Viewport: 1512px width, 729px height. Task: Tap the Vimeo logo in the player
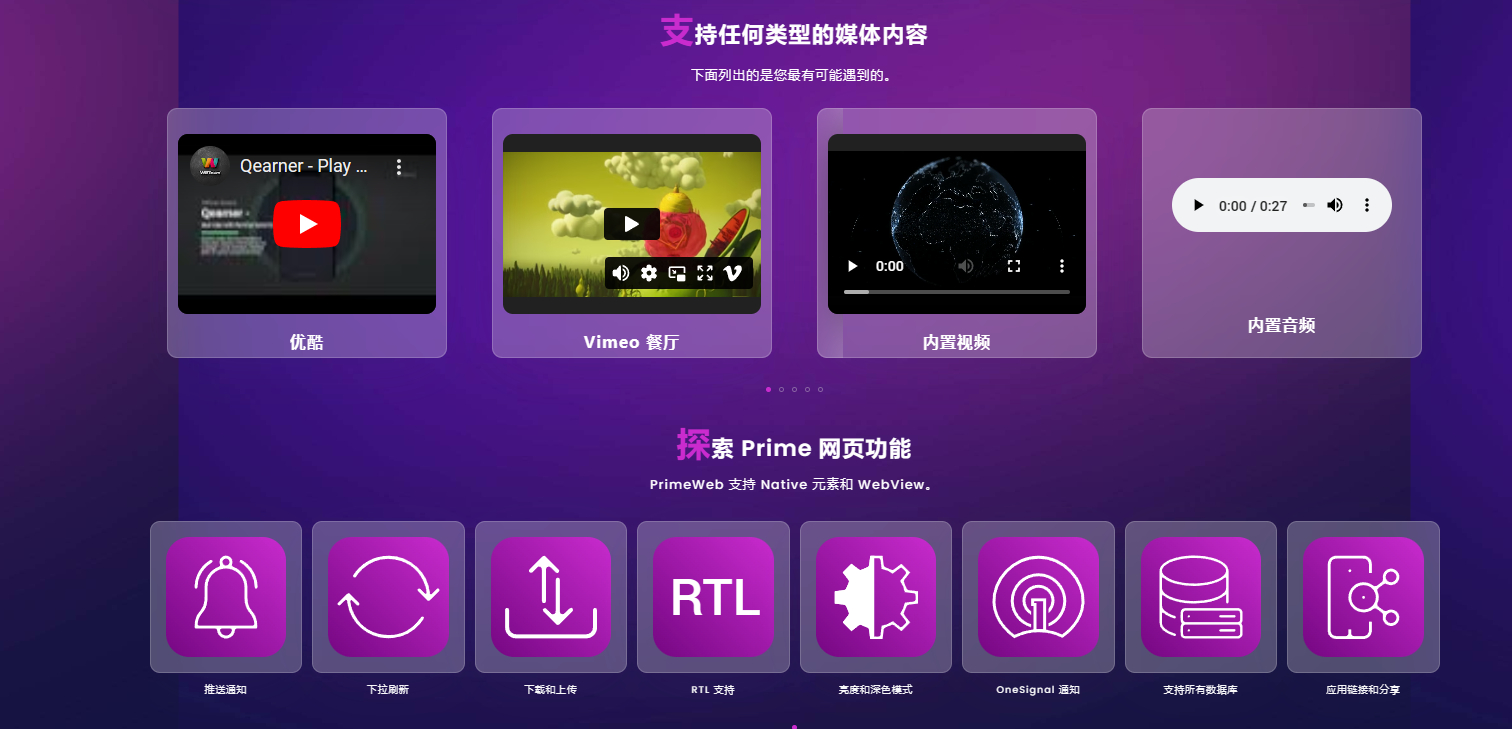[x=733, y=273]
